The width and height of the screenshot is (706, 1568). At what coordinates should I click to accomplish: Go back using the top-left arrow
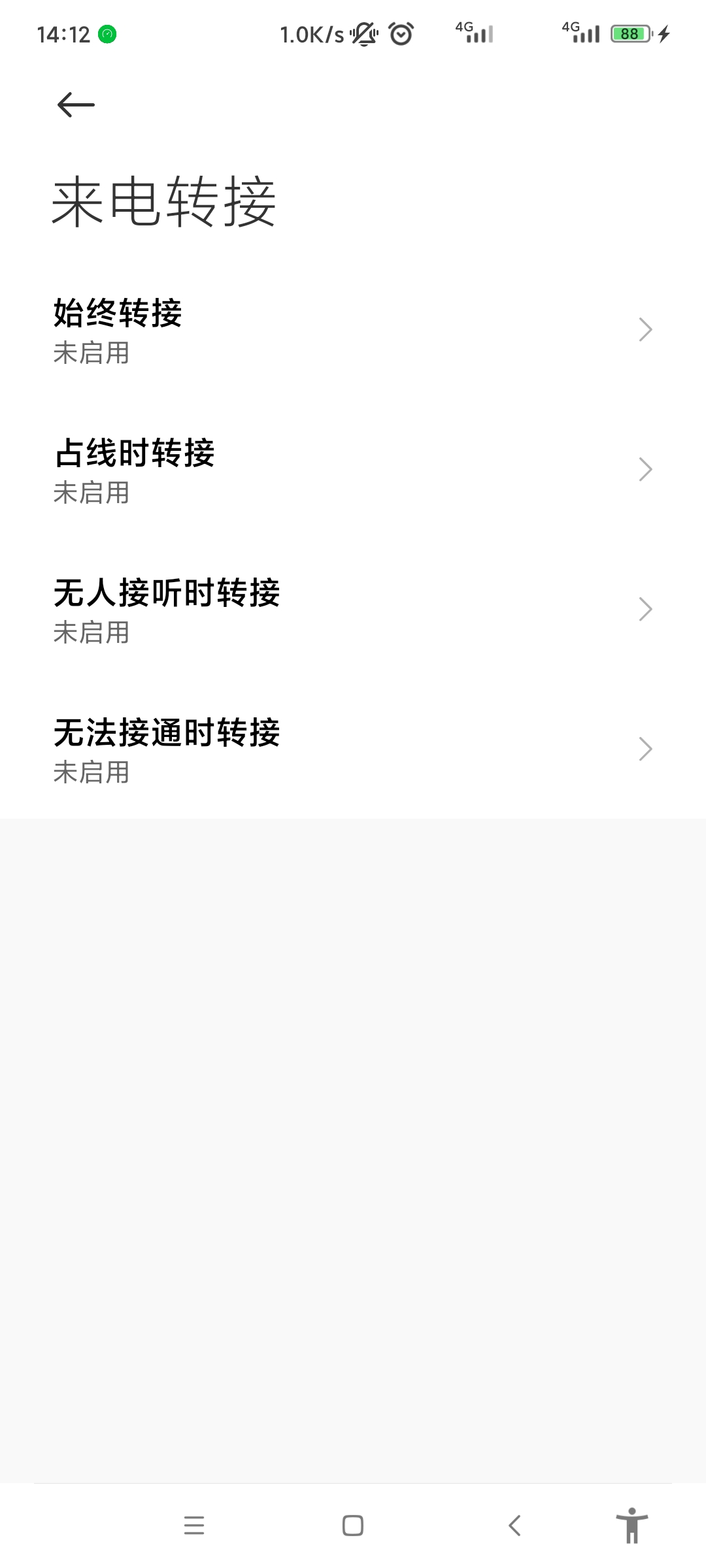tap(76, 105)
